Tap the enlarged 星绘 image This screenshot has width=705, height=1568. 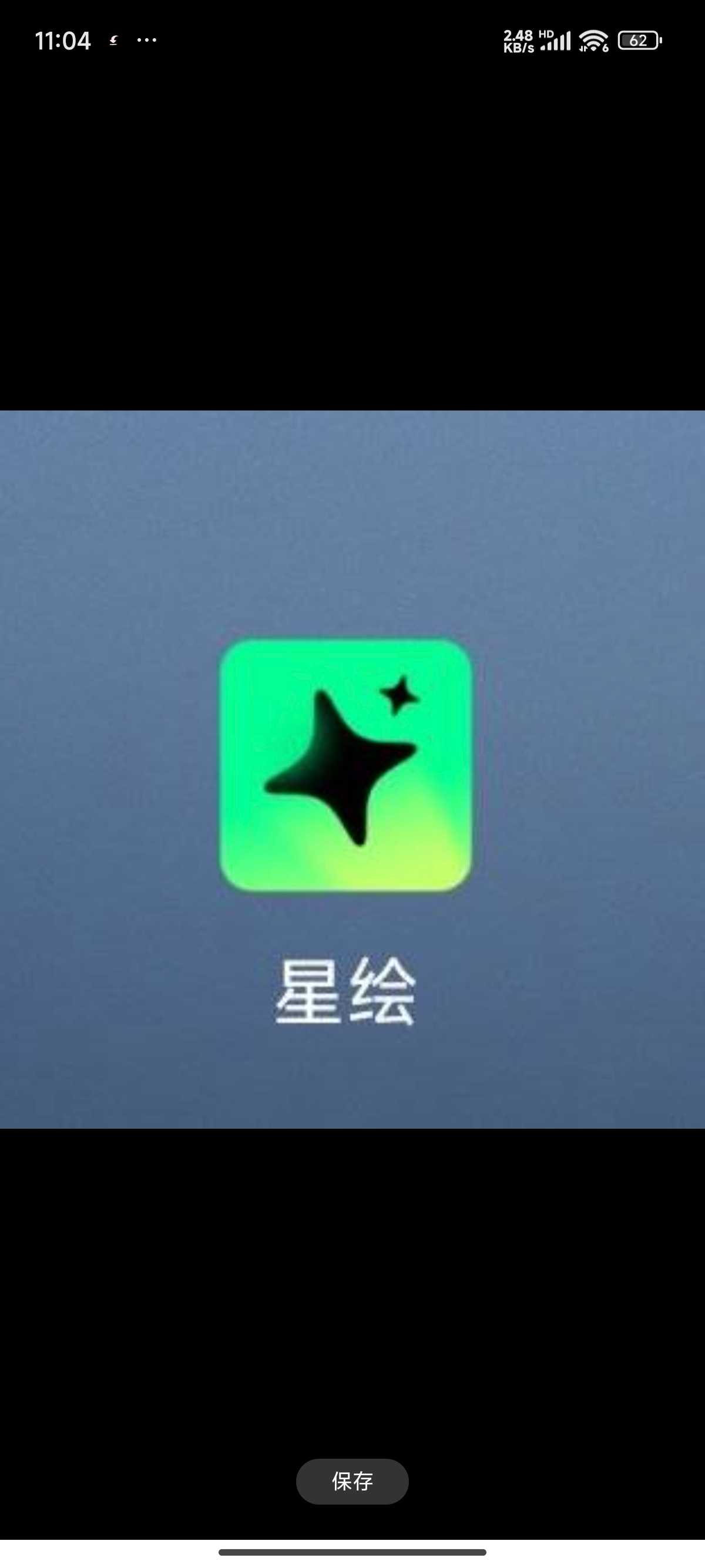click(352, 768)
